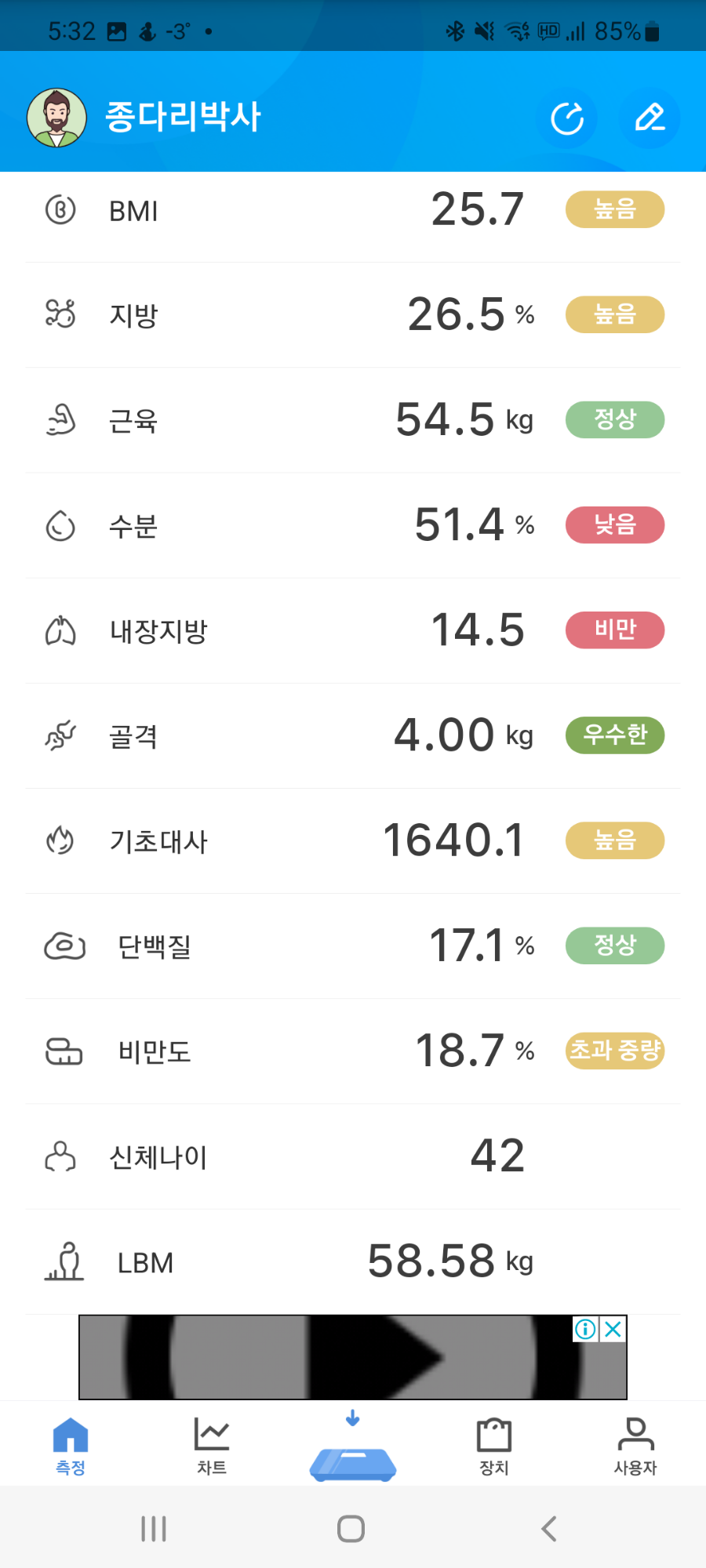The height and width of the screenshot is (1568, 706).
Task: Open the 단백질 protein row
Action: point(353,946)
